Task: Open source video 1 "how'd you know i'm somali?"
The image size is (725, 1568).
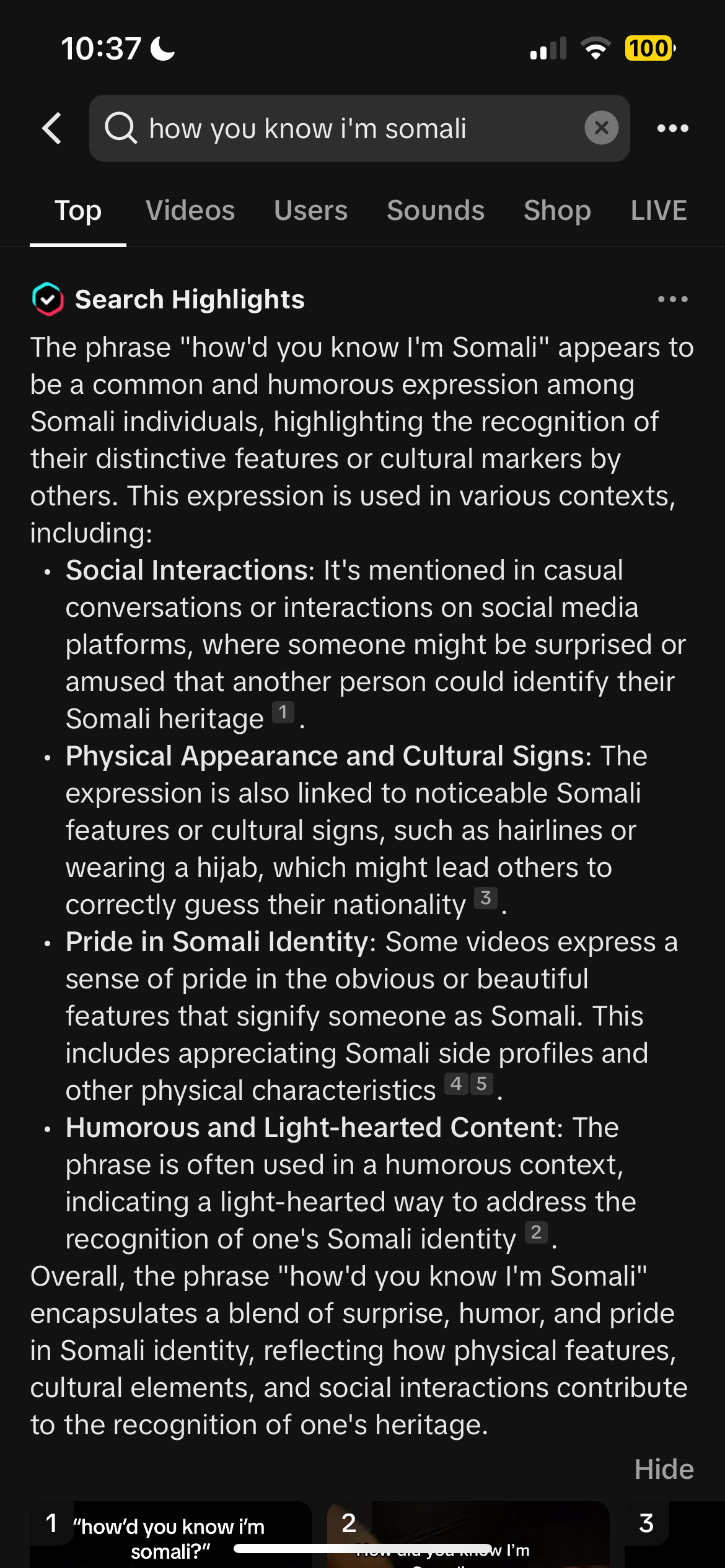Action: (171, 1535)
